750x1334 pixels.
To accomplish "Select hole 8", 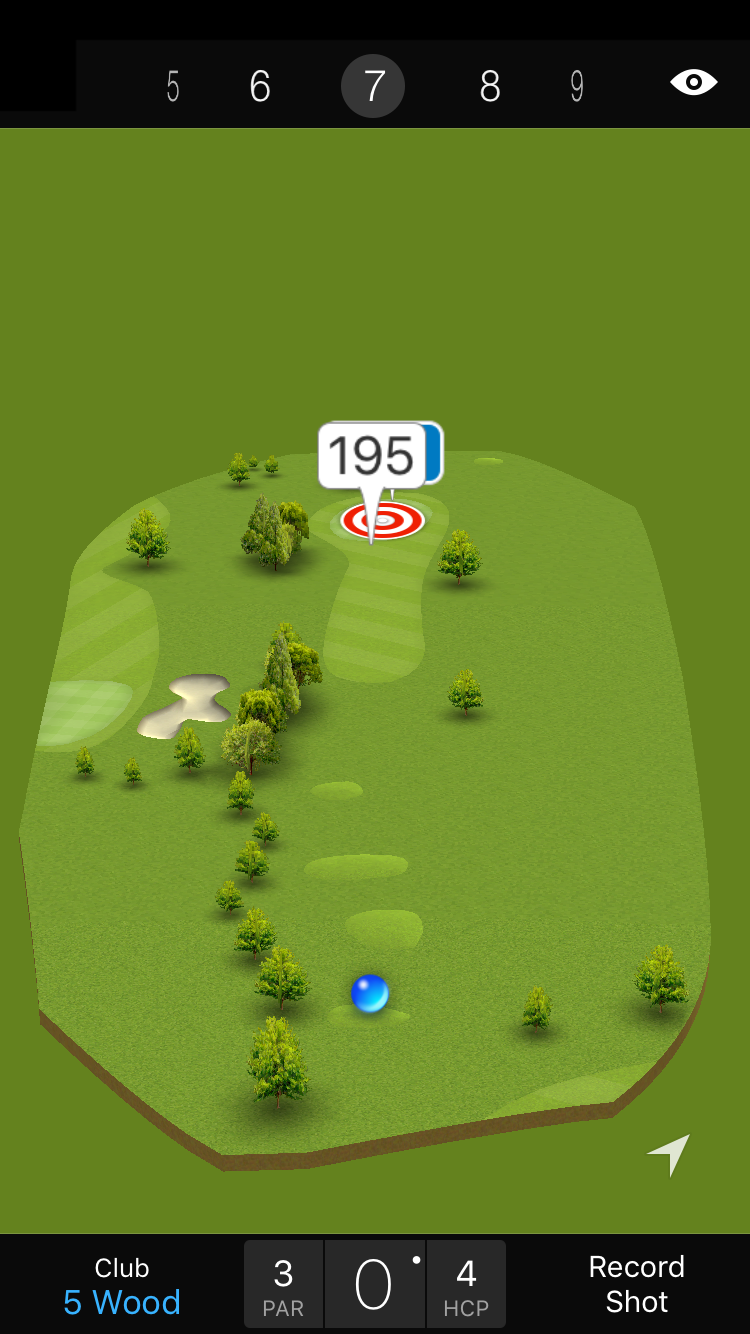I will pos(489,87).
